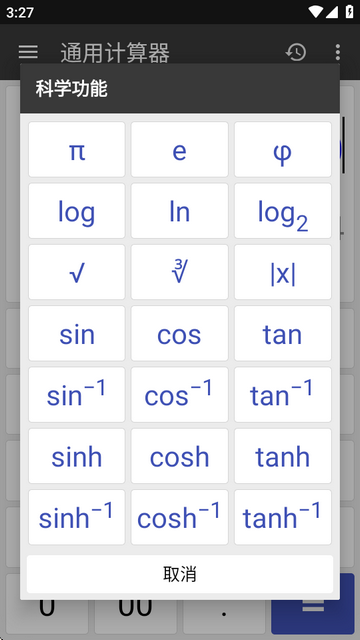Select the inverse tangent function
Image resolution: width=360 pixels, height=640 pixels.
point(283,394)
